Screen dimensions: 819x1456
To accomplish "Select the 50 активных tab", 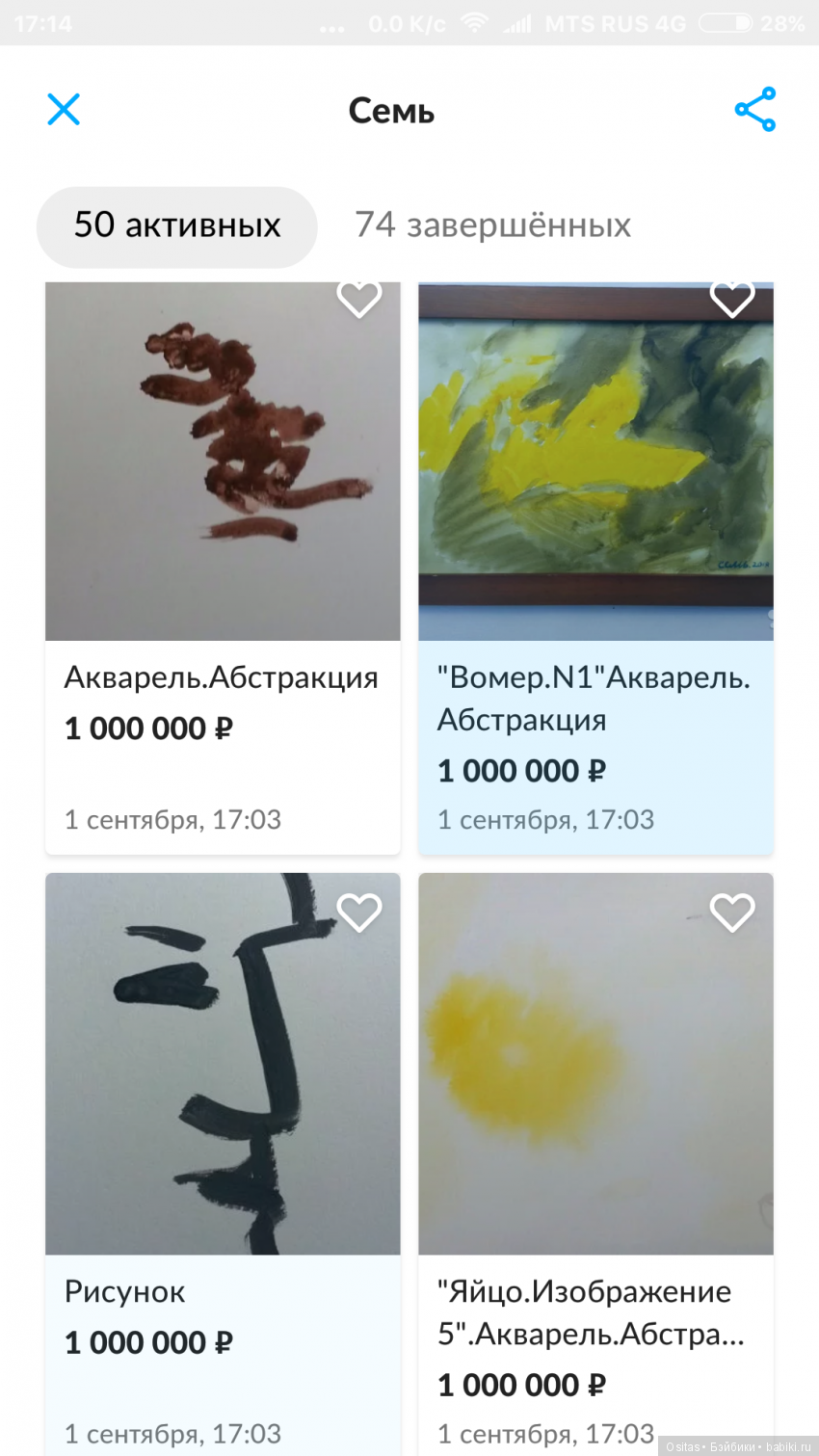I will click(177, 226).
